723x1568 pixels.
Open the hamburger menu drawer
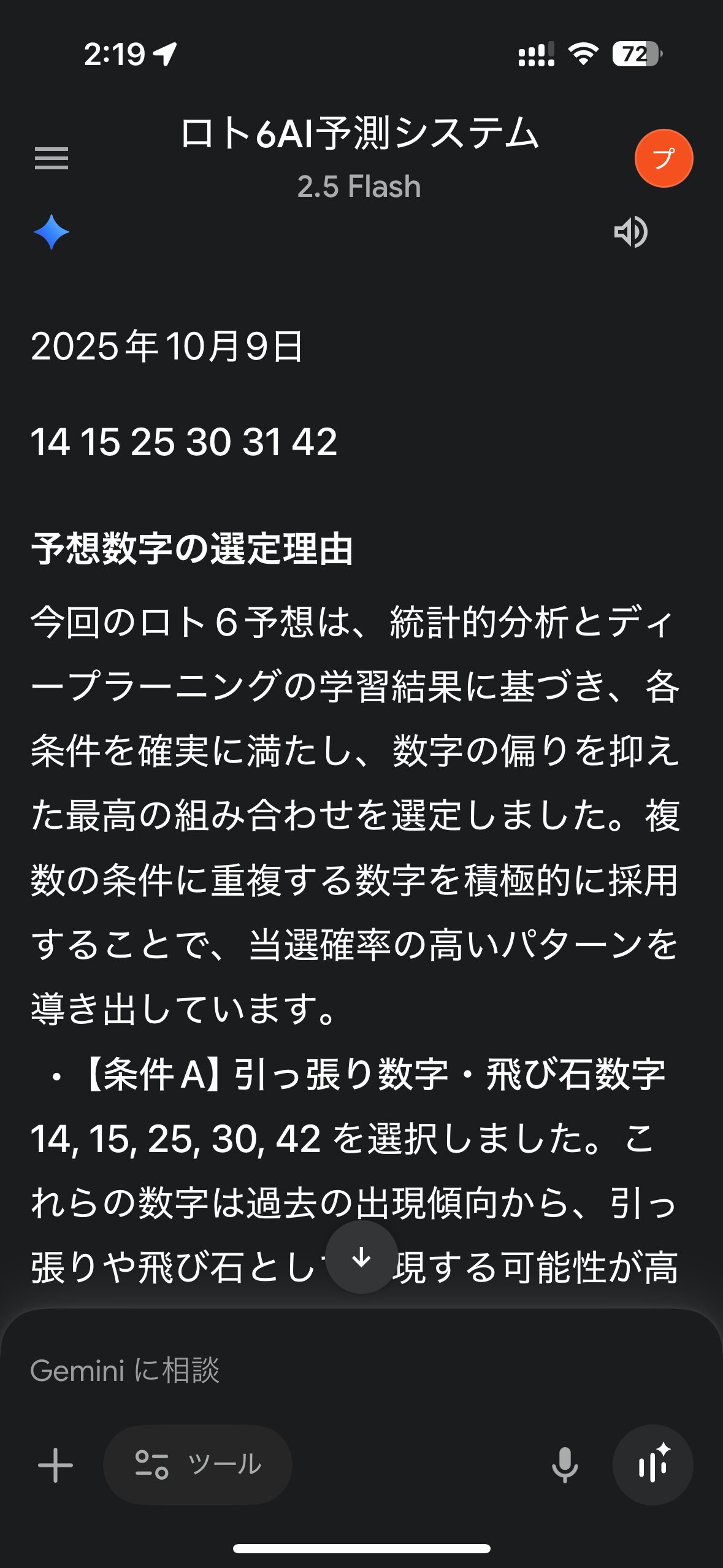pos(52,158)
